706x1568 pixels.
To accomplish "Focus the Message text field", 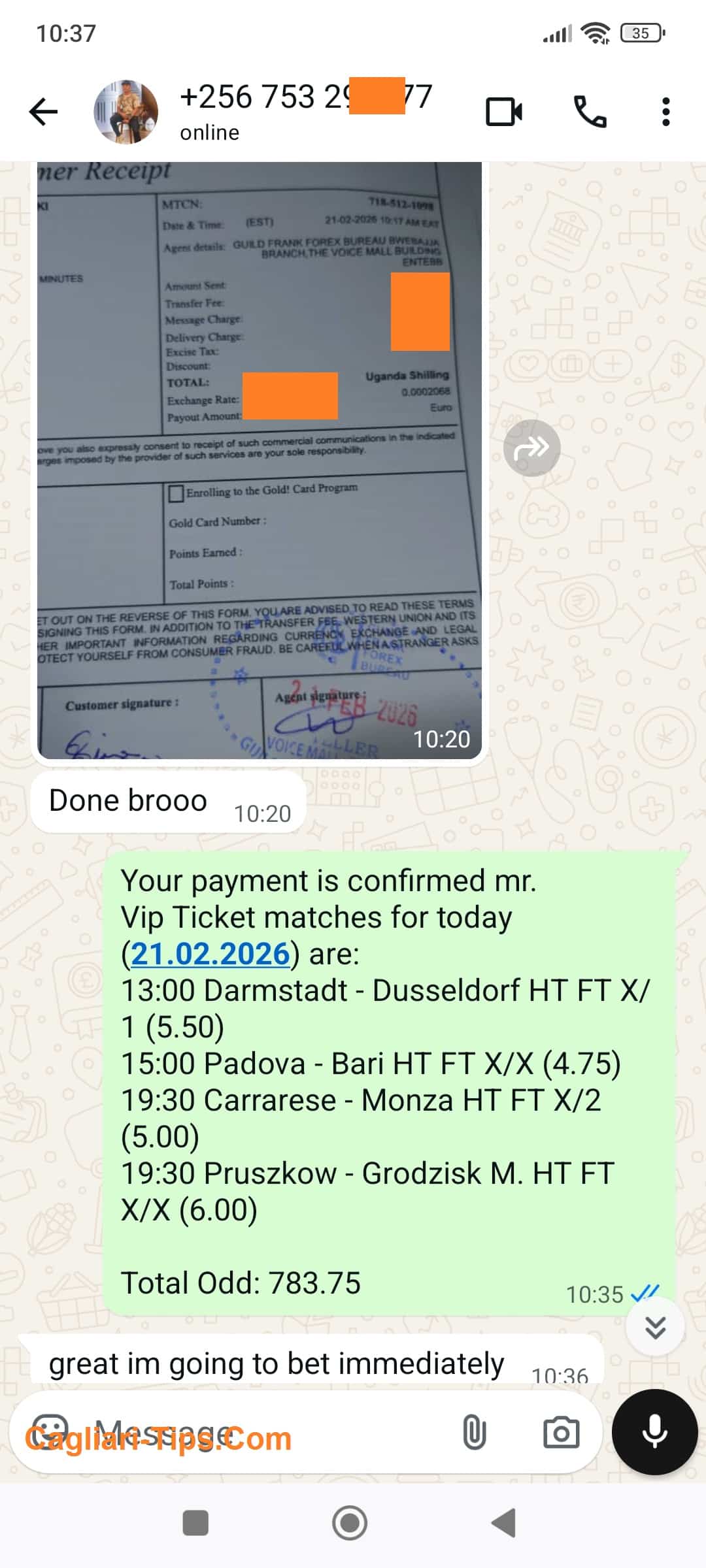I will point(261,1432).
